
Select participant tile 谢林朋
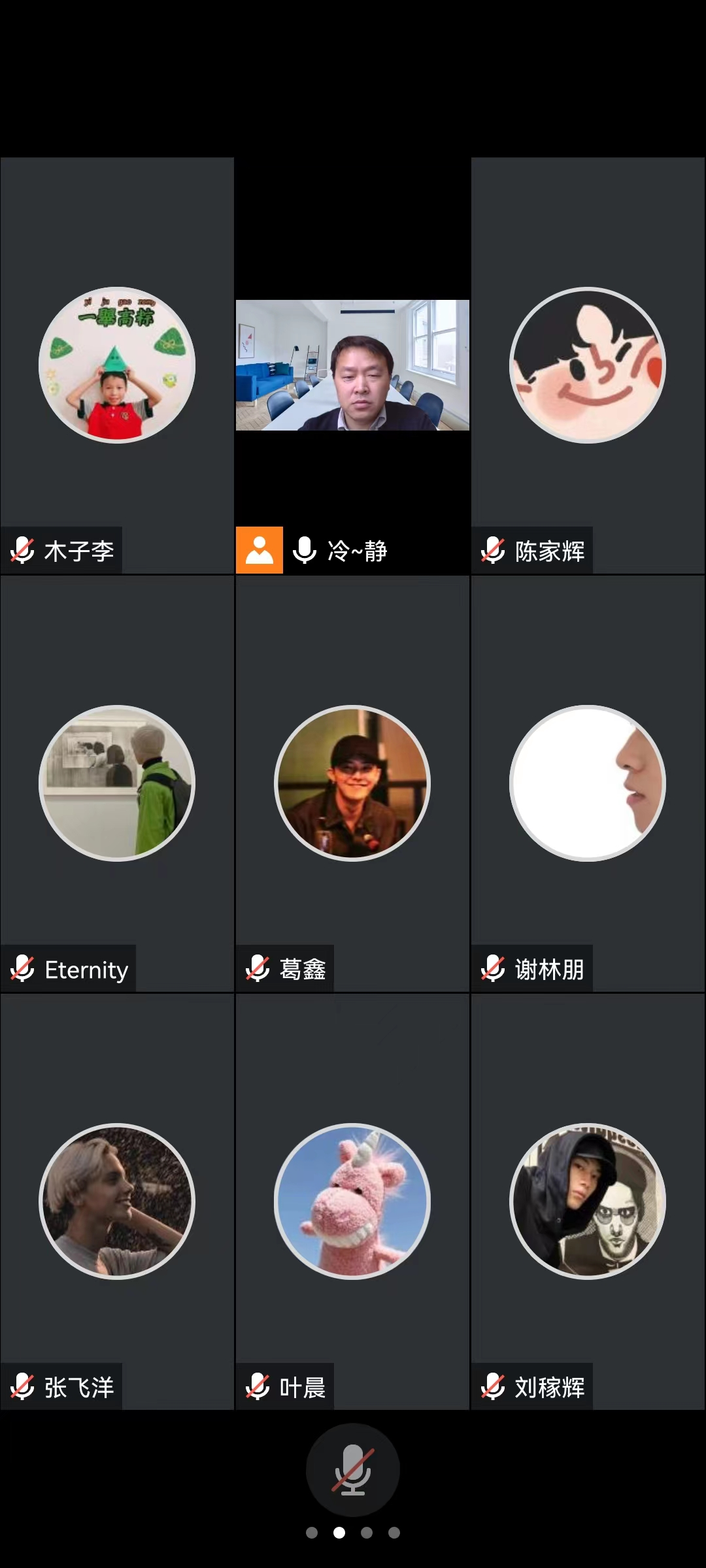point(588,783)
